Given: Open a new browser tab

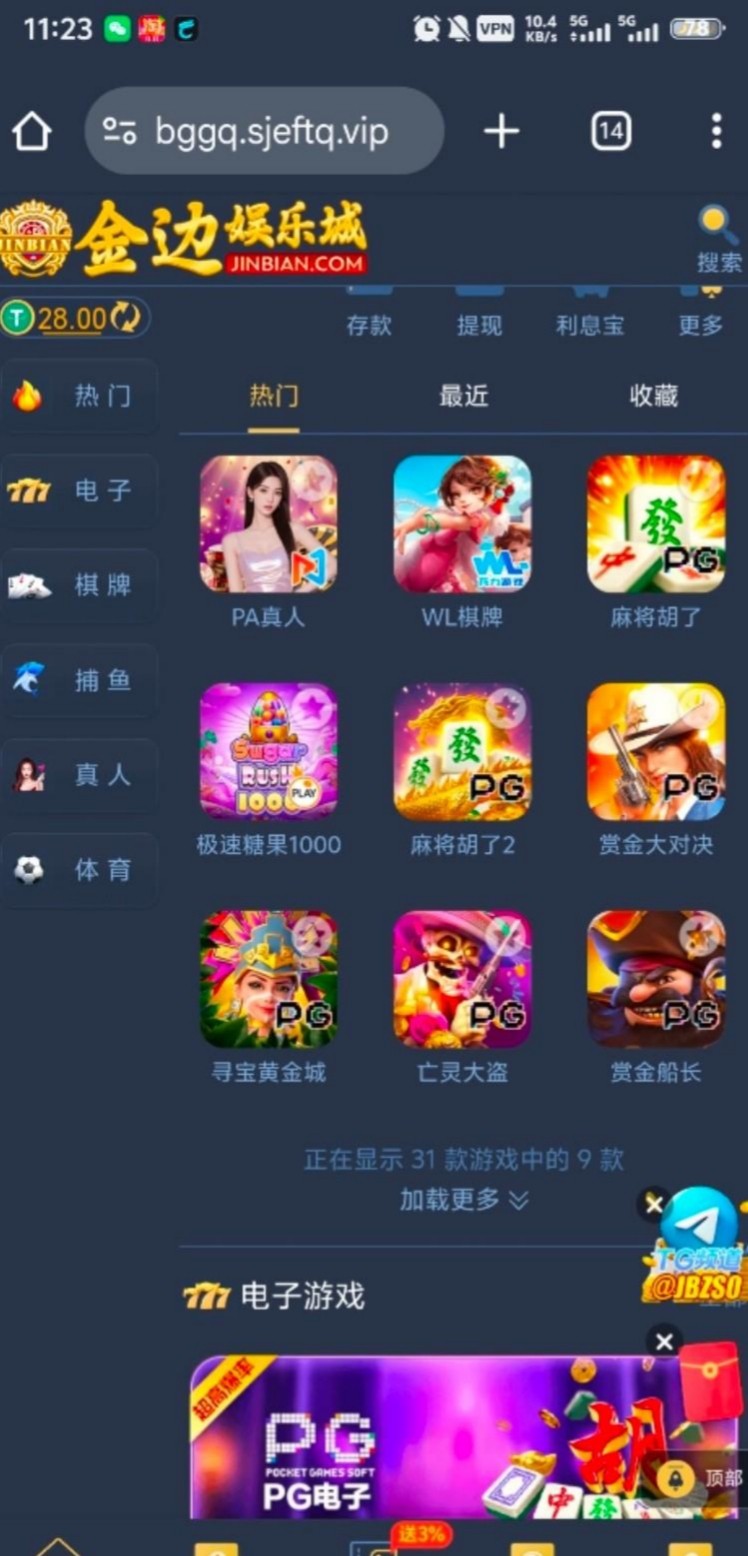Looking at the screenshot, I should tap(501, 131).
